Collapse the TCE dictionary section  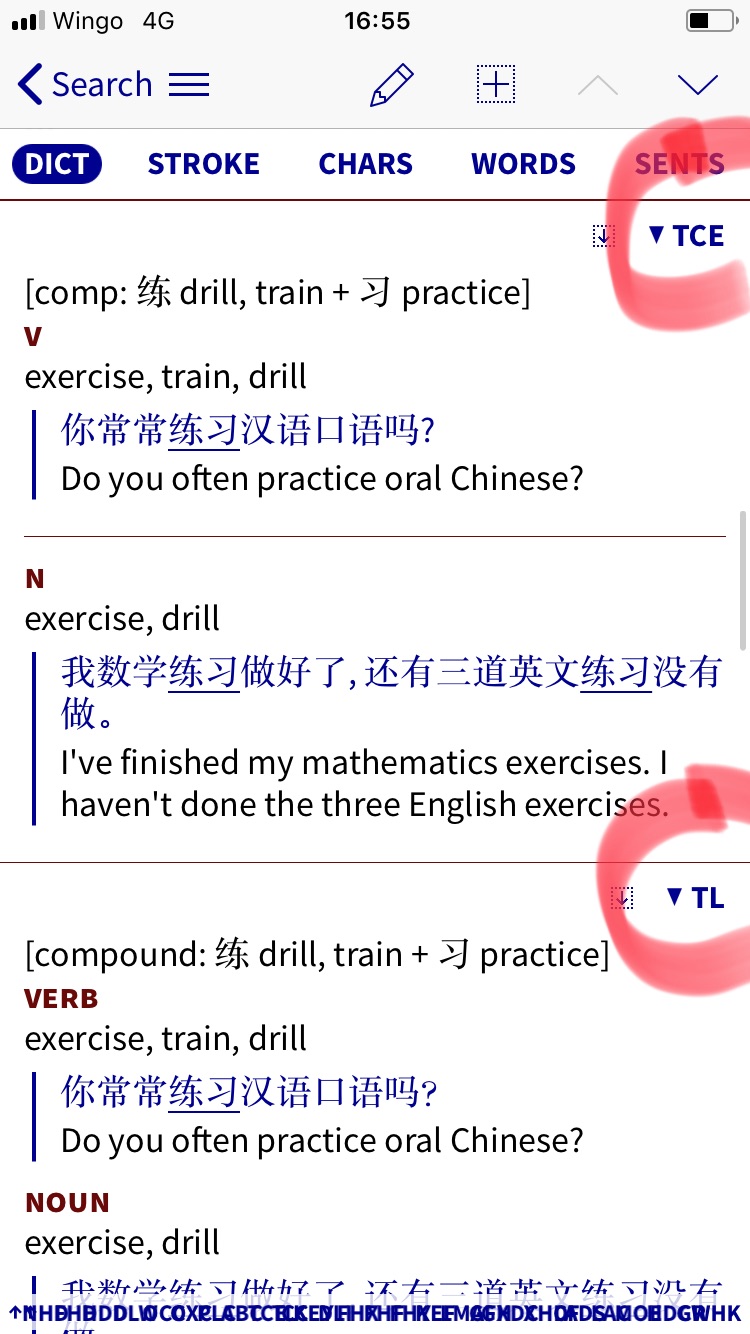[x=686, y=236]
